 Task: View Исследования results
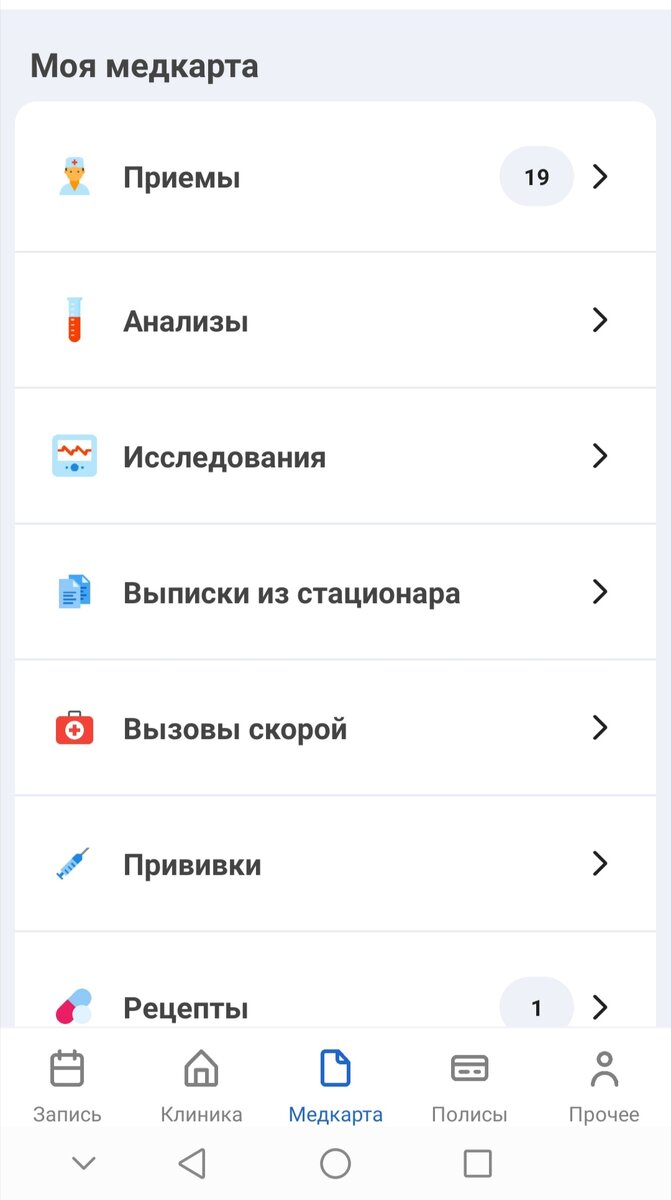(335, 457)
